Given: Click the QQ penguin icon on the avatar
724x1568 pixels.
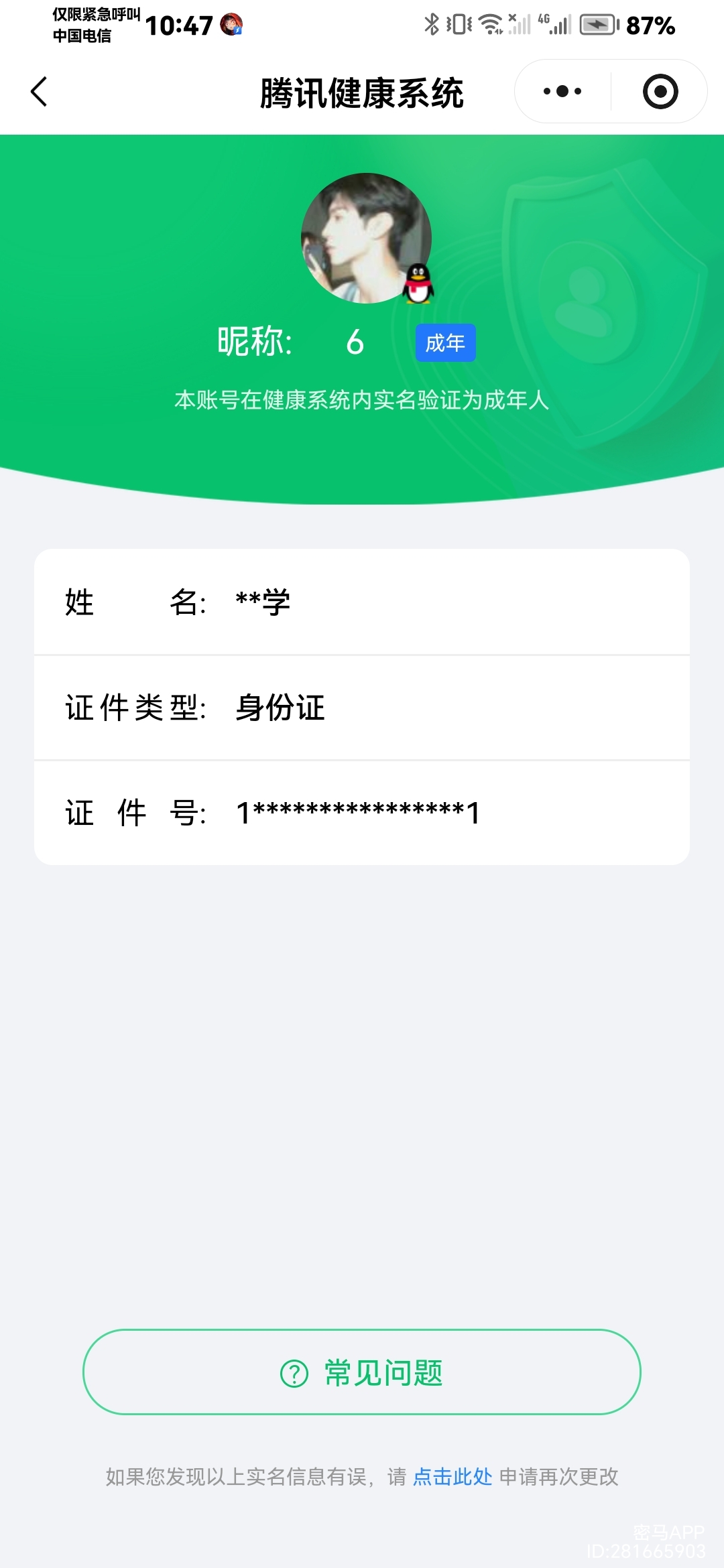Looking at the screenshot, I should click(x=419, y=284).
